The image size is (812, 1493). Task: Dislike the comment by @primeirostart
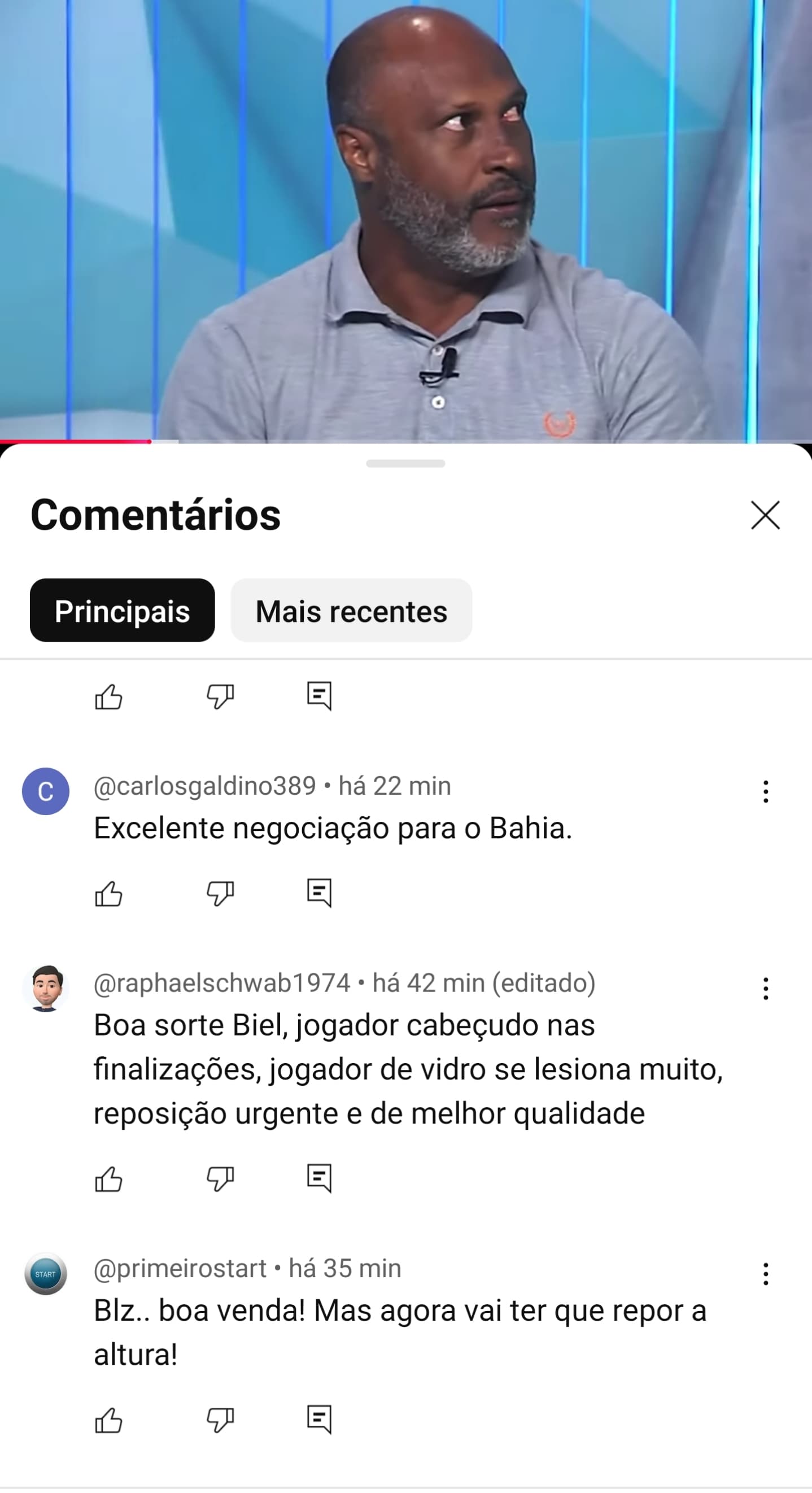[x=220, y=1420]
